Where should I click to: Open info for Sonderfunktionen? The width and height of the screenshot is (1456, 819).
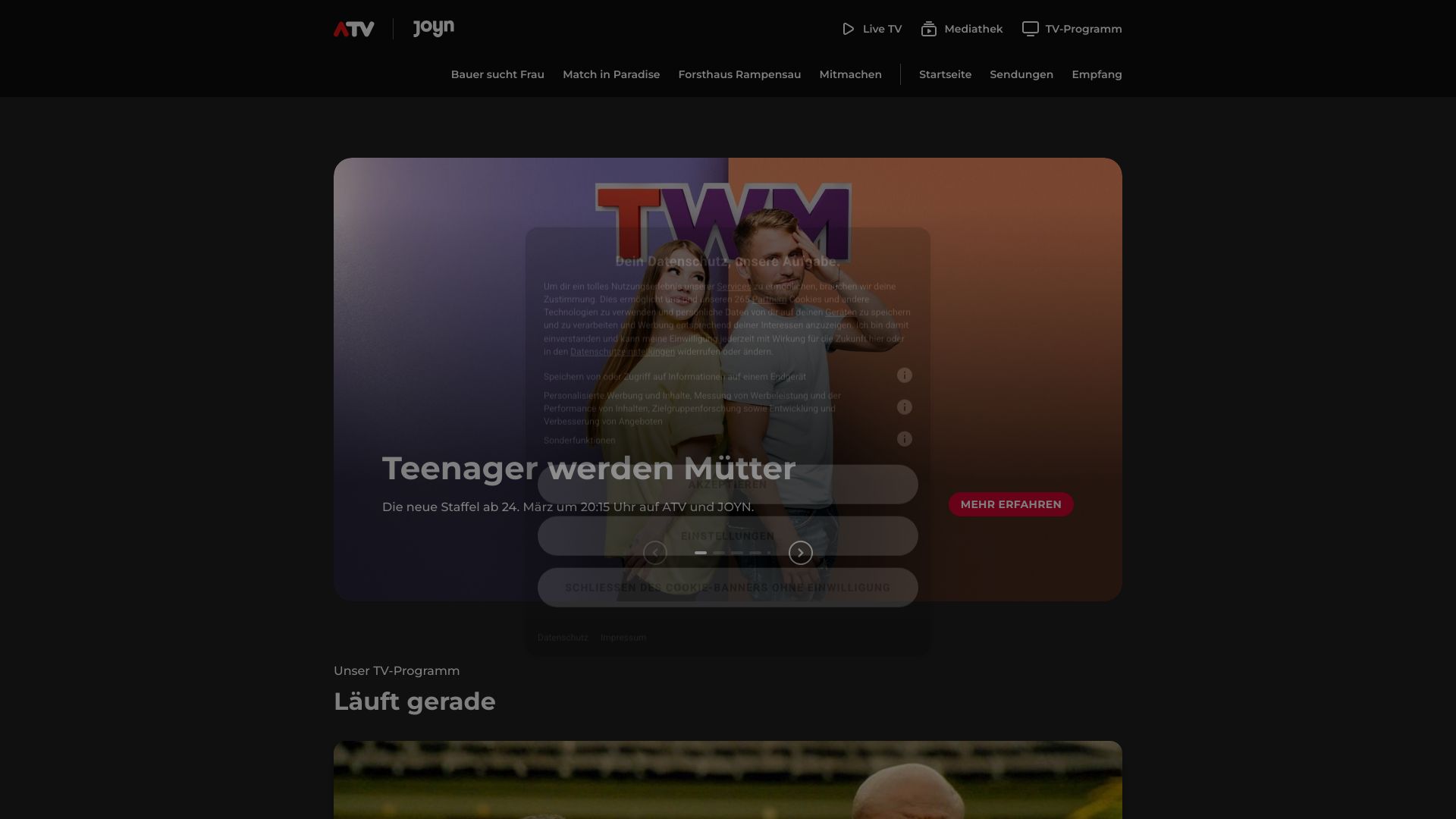click(x=904, y=439)
